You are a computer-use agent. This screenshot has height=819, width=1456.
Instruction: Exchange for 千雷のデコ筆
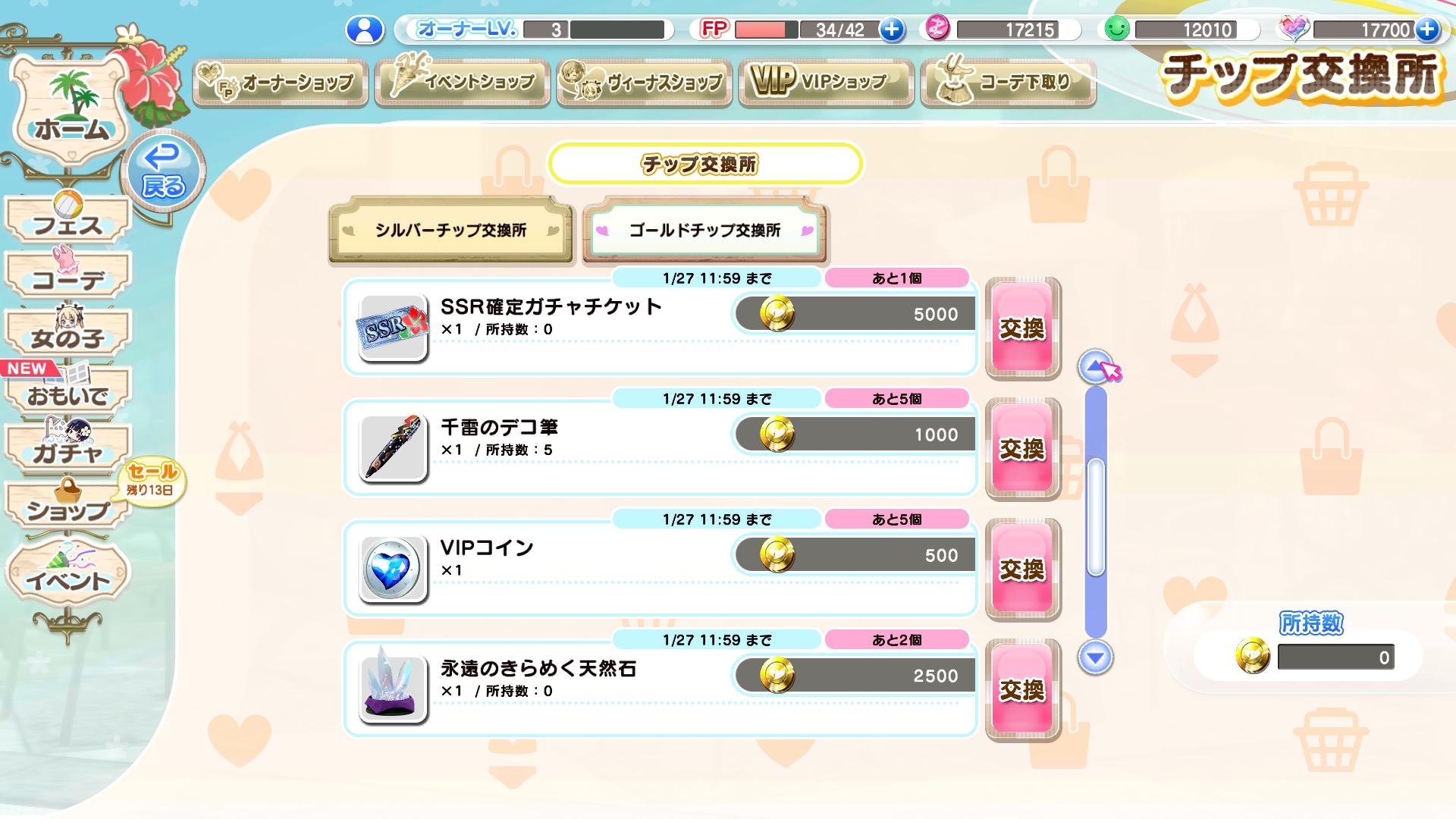click(1022, 449)
